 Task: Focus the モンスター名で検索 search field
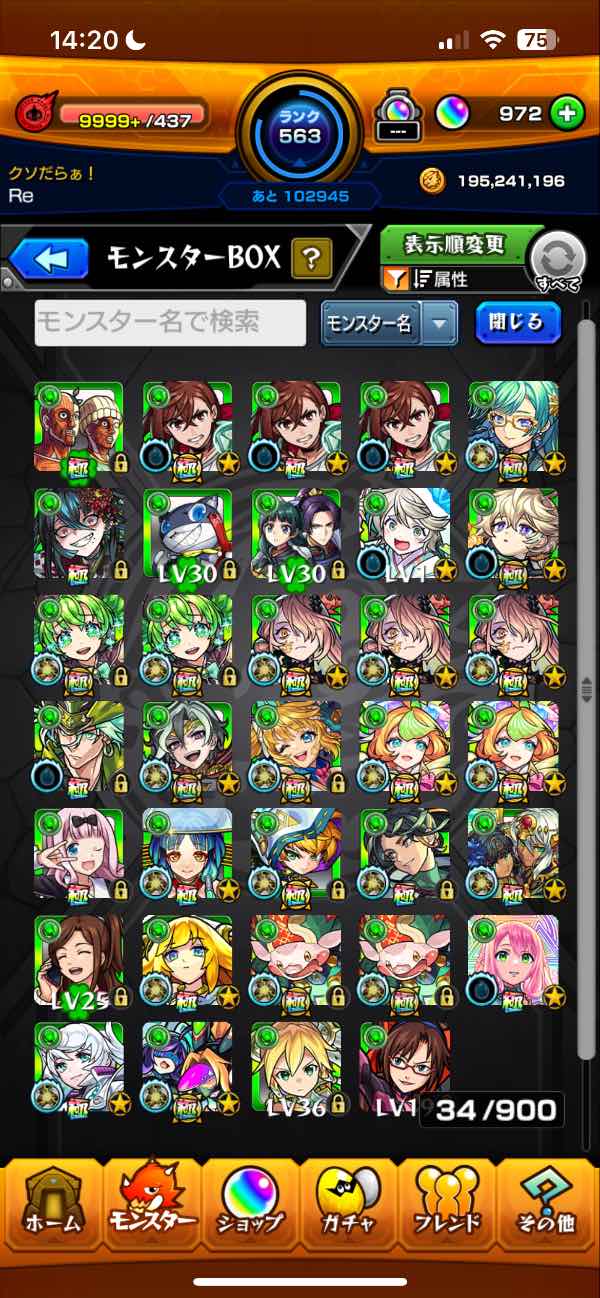(170, 323)
